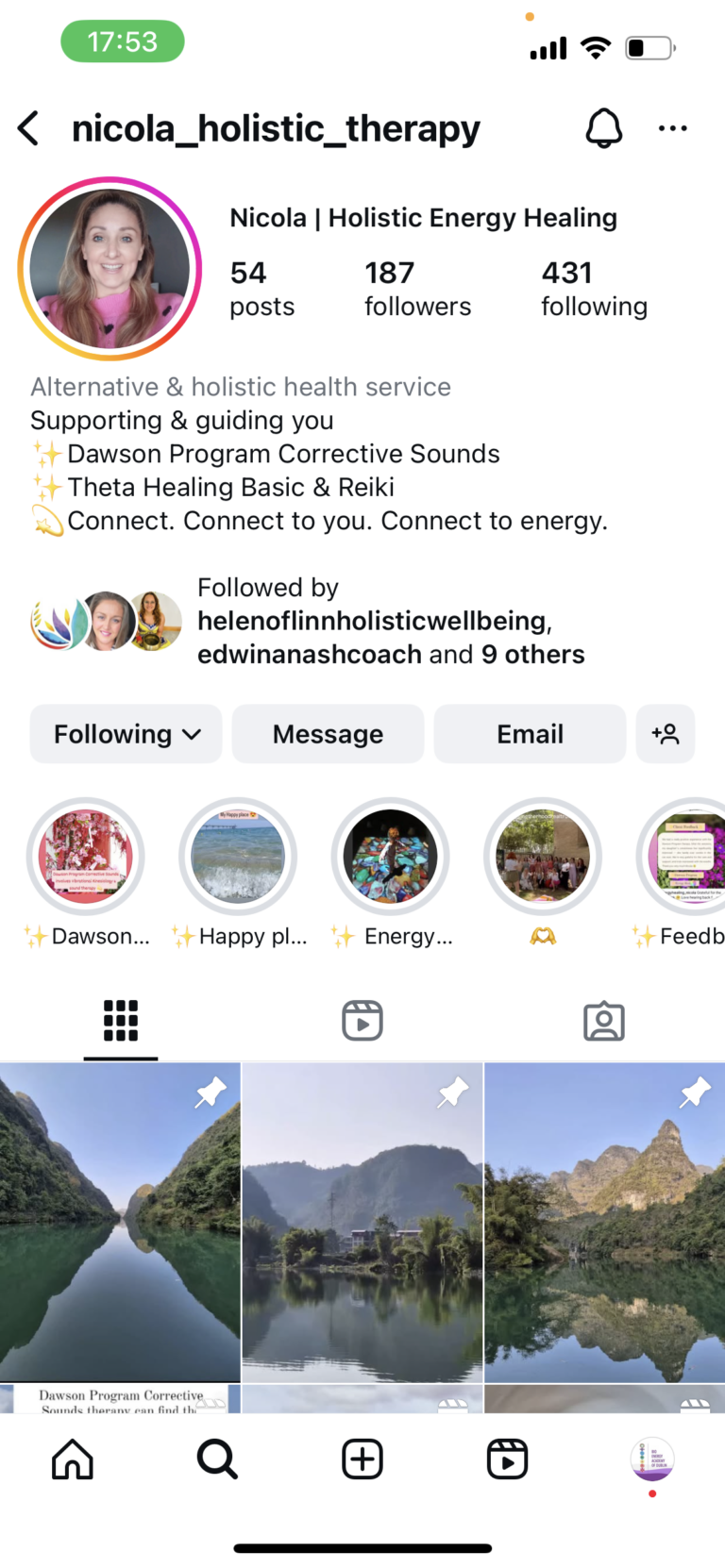Message Nicola
725x1568 pixels.
tap(328, 734)
